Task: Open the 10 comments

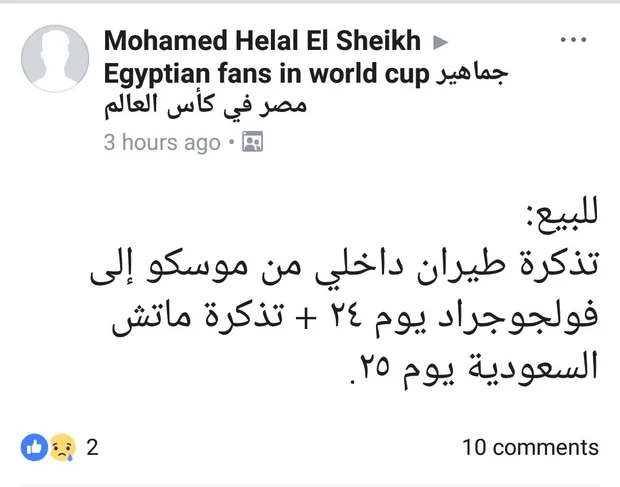Action: (530, 447)
